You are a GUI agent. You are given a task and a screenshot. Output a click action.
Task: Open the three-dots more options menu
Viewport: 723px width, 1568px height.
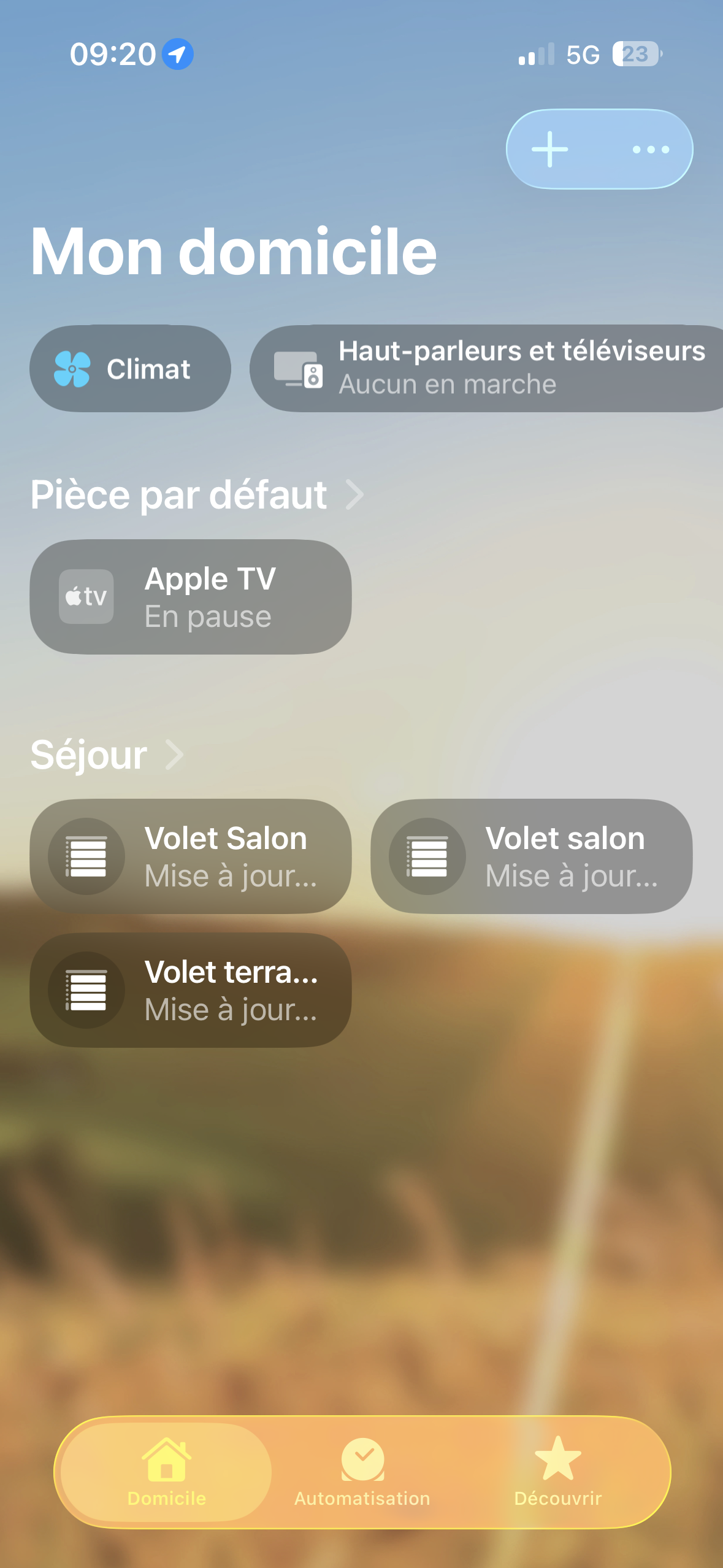point(650,149)
